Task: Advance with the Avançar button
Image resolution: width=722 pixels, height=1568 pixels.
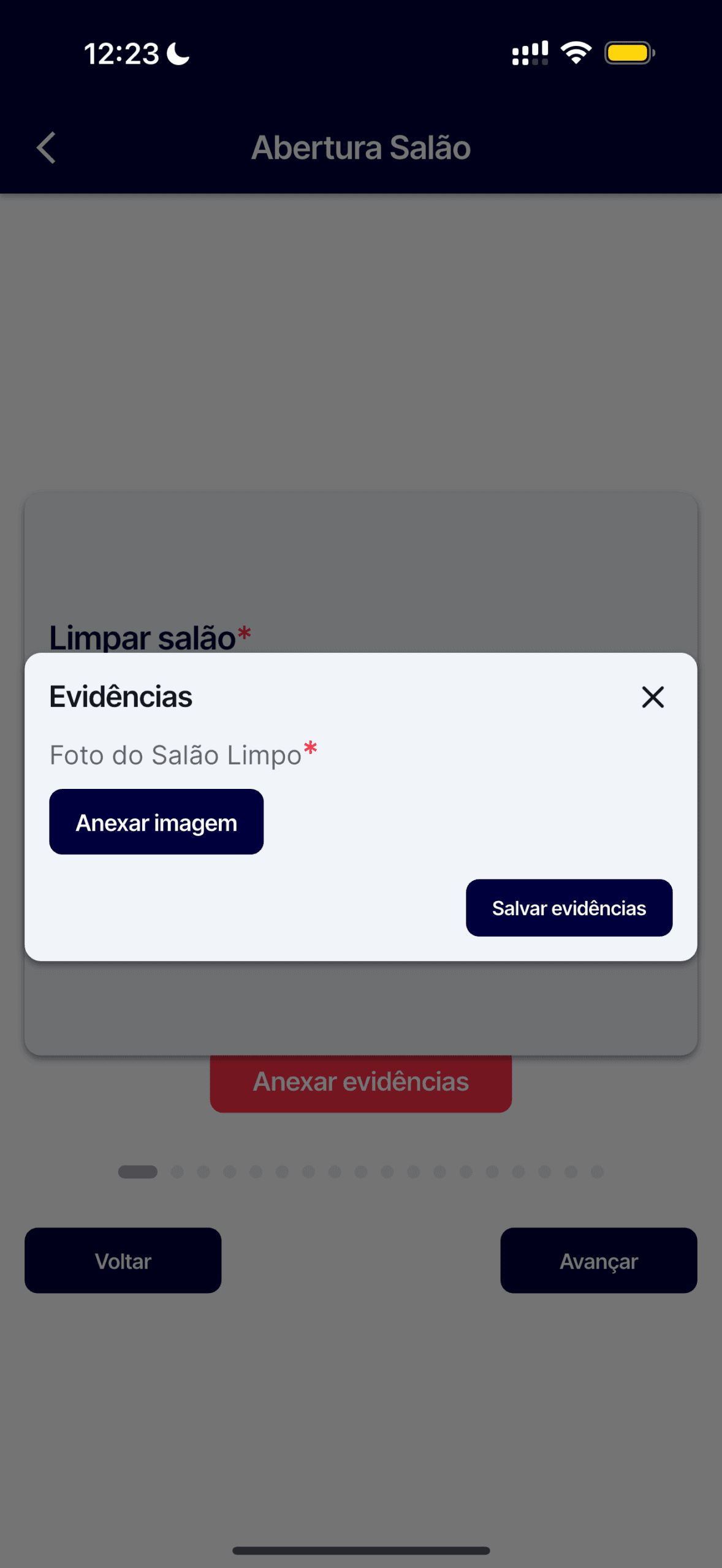Action: tap(598, 1261)
